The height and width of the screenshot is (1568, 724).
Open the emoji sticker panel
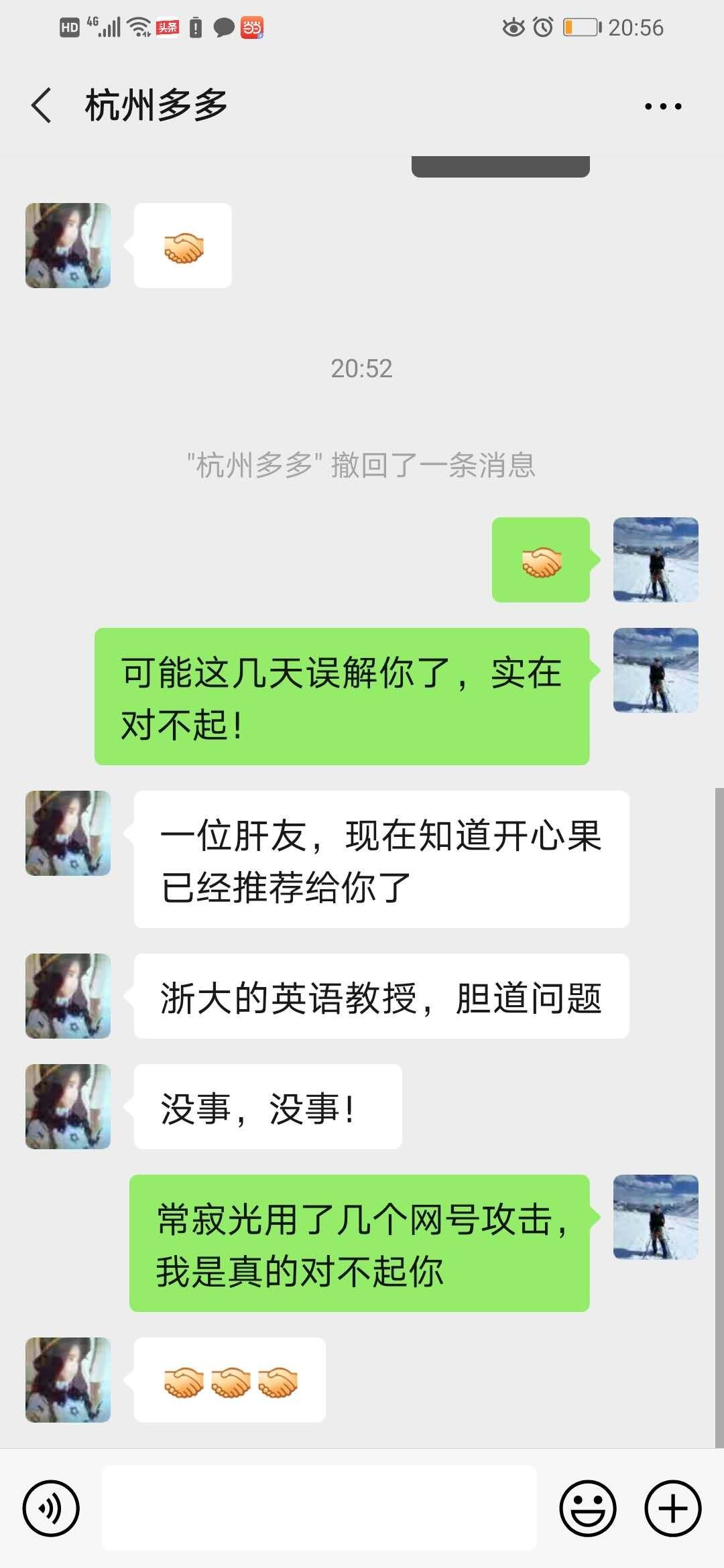point(588,1508)
